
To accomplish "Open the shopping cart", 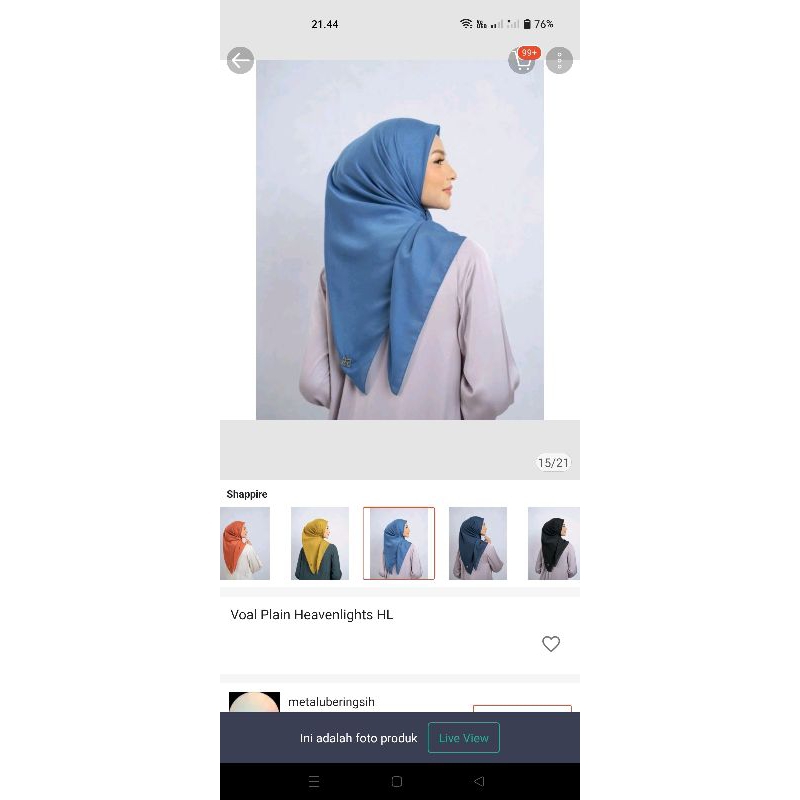I will pyautogui.click(x=521, y=61).
